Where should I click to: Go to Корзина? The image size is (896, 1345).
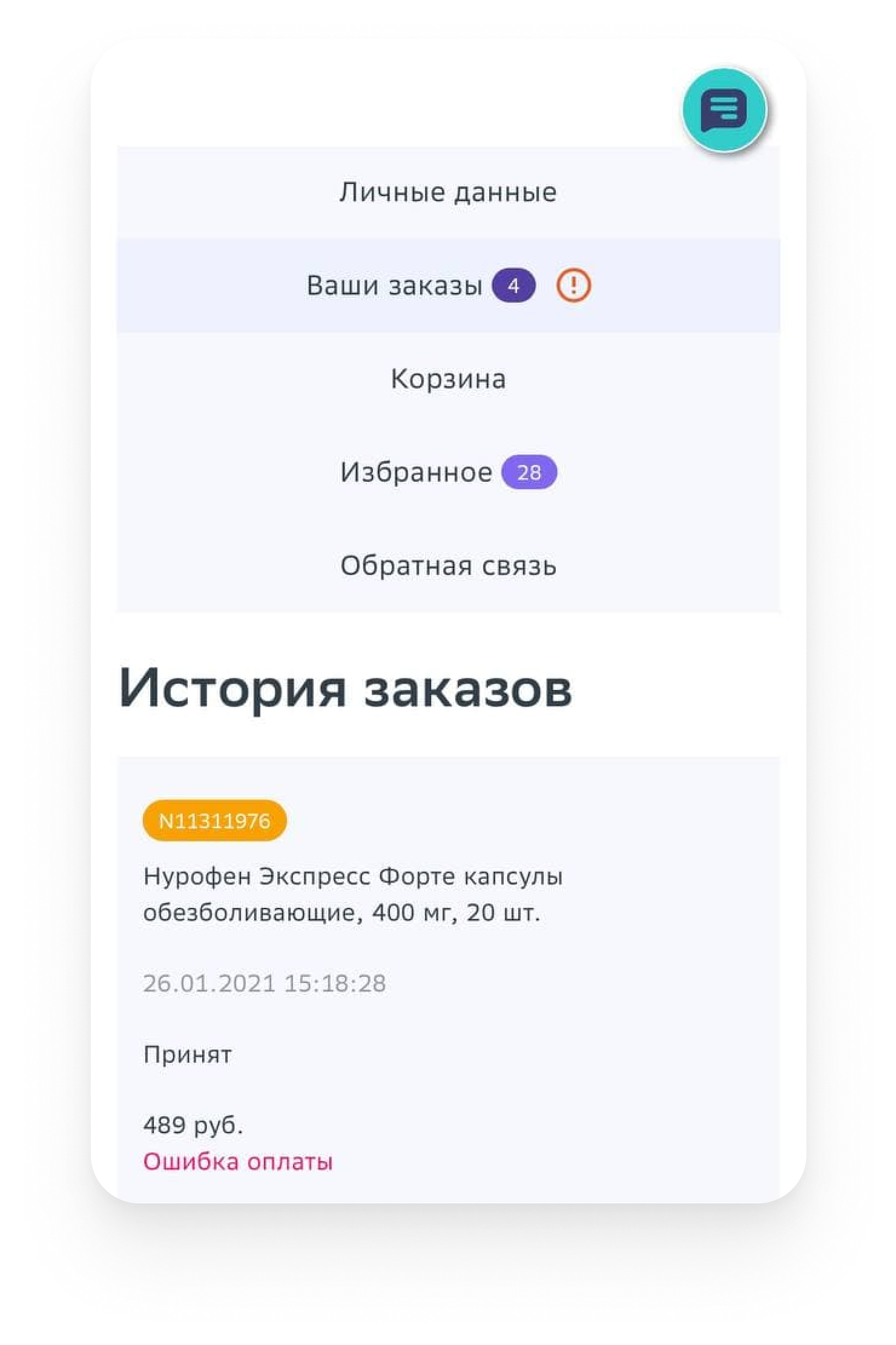click(x=448, y=380)
